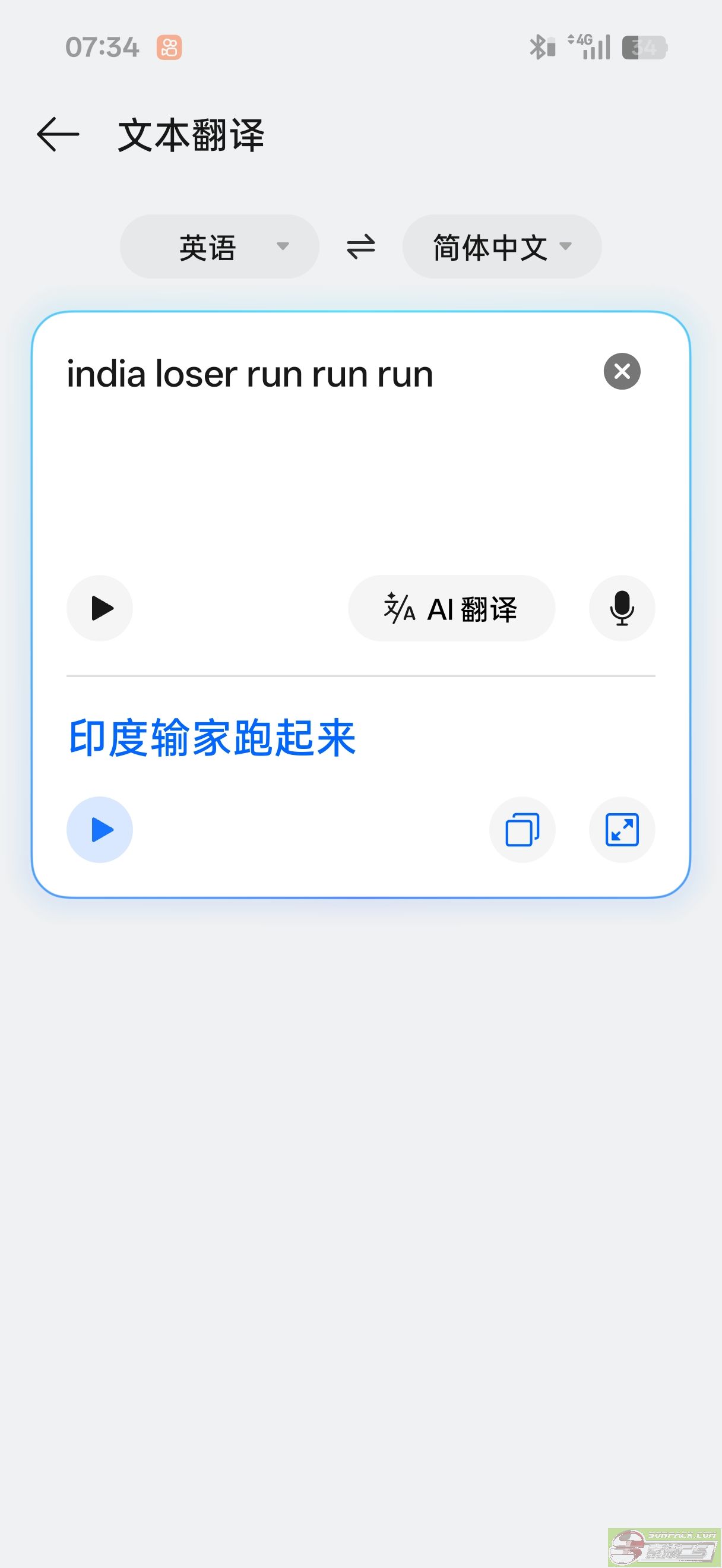The height and width of the screenshot is (1568, 722).
Task: Open the 英语 source language dropdown
Action: pos(220,246)
